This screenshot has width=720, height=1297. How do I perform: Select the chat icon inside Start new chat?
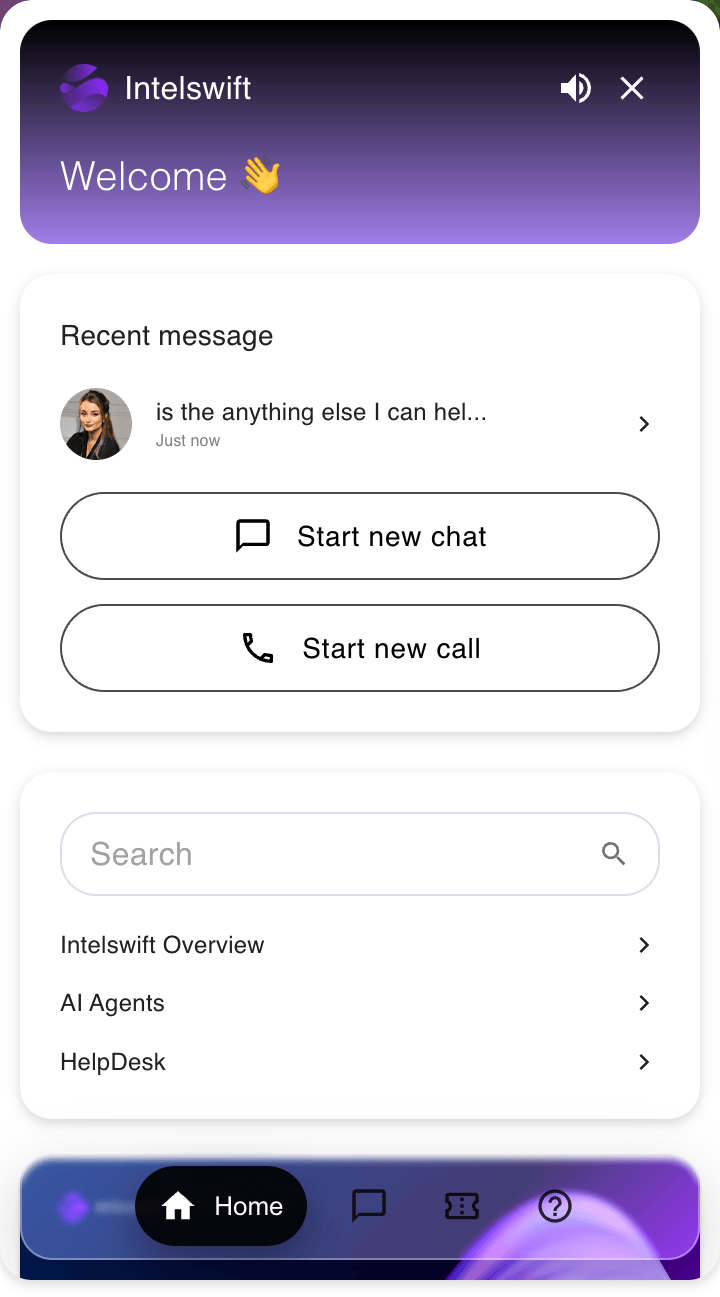pyautogui.click(x=253, y=536)
